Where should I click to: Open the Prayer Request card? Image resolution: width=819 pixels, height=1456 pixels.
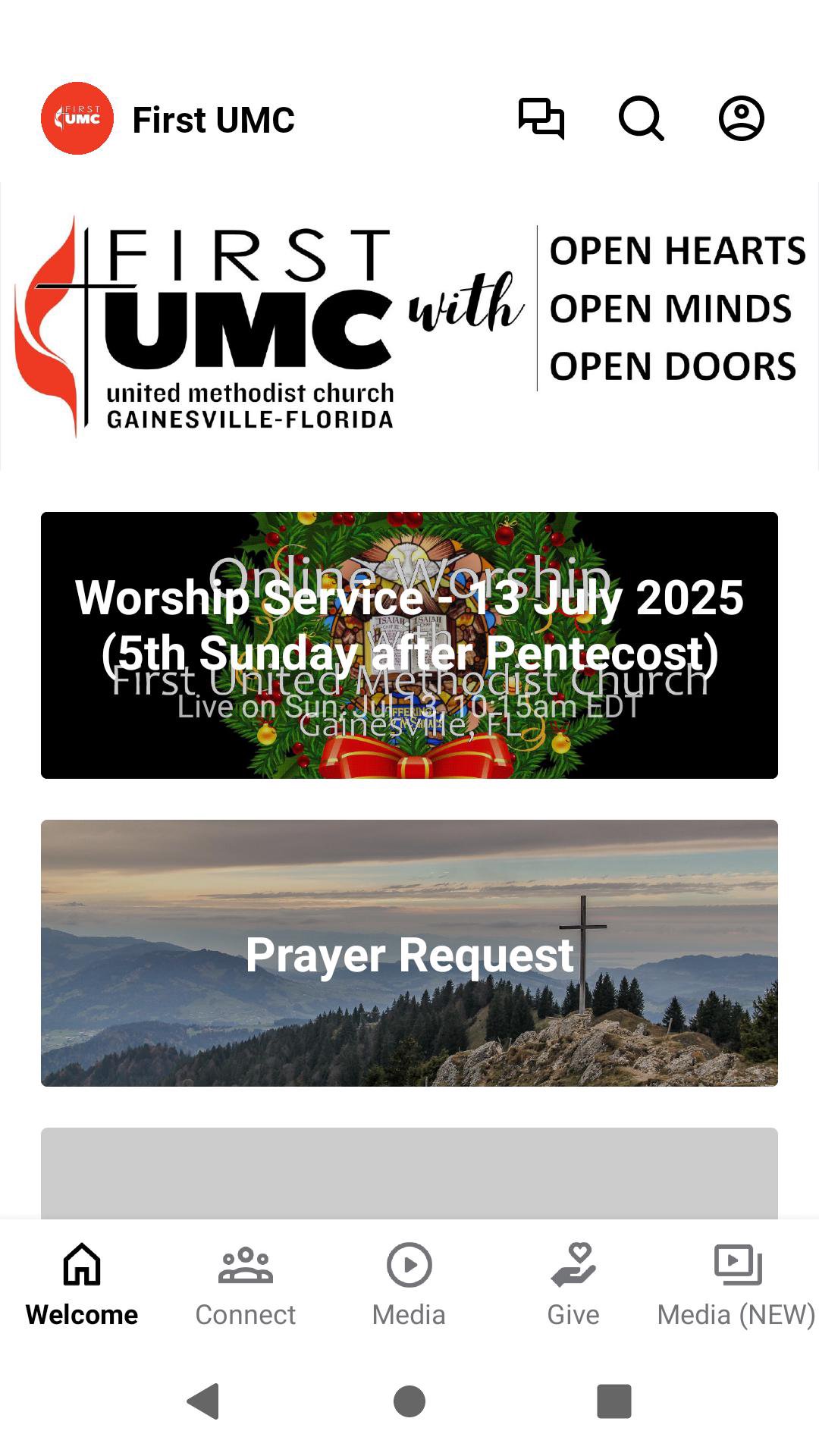coord(409,952)
